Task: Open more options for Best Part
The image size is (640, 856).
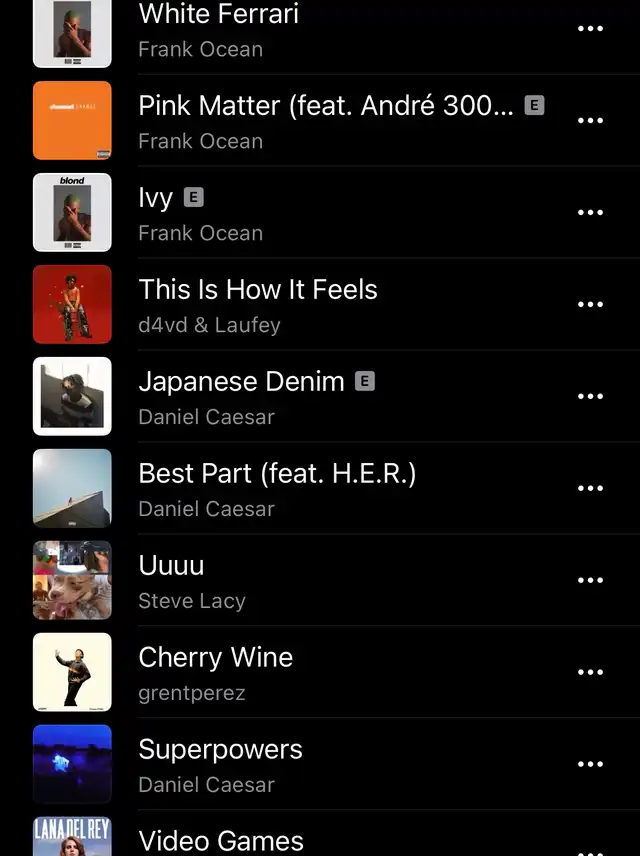Action: [590, 489]
